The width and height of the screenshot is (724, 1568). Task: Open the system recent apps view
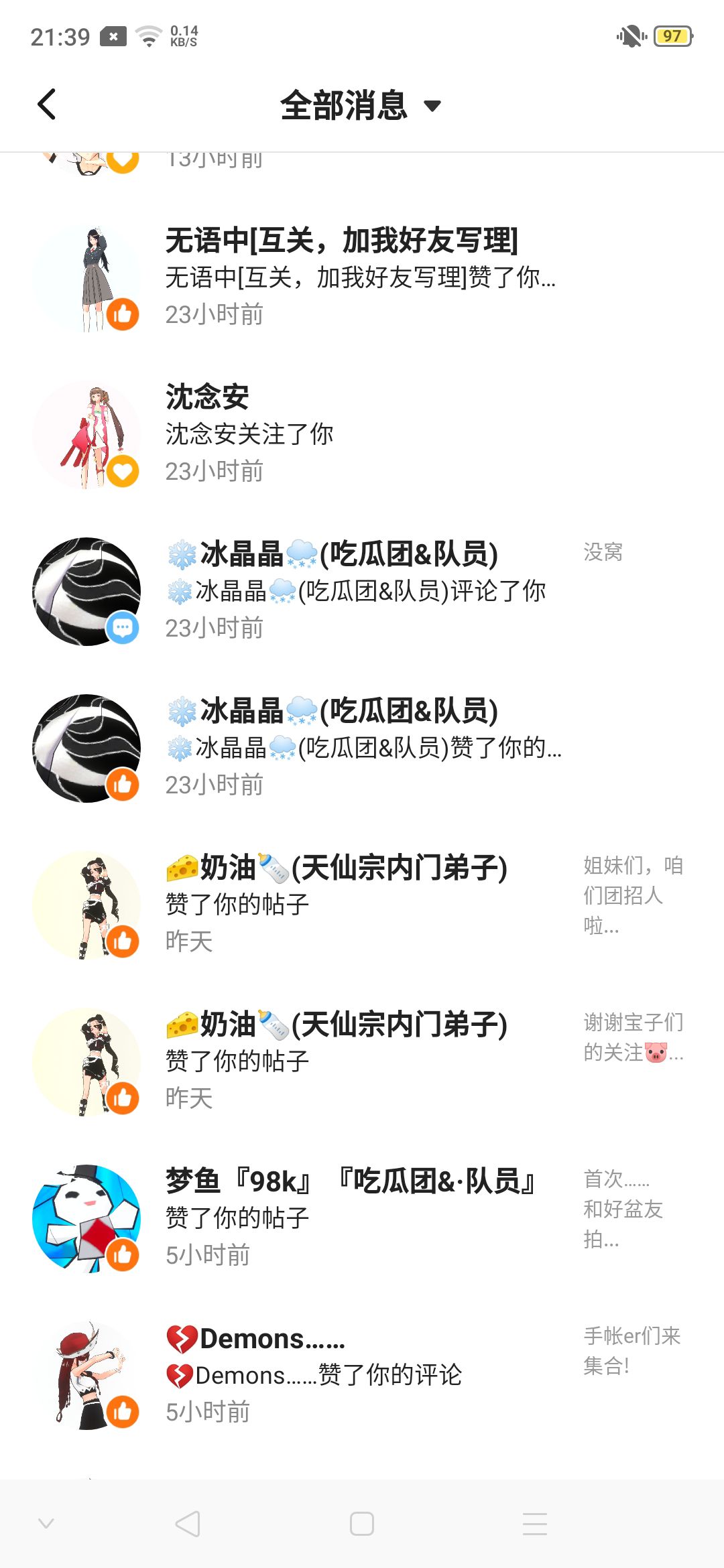535,1524
